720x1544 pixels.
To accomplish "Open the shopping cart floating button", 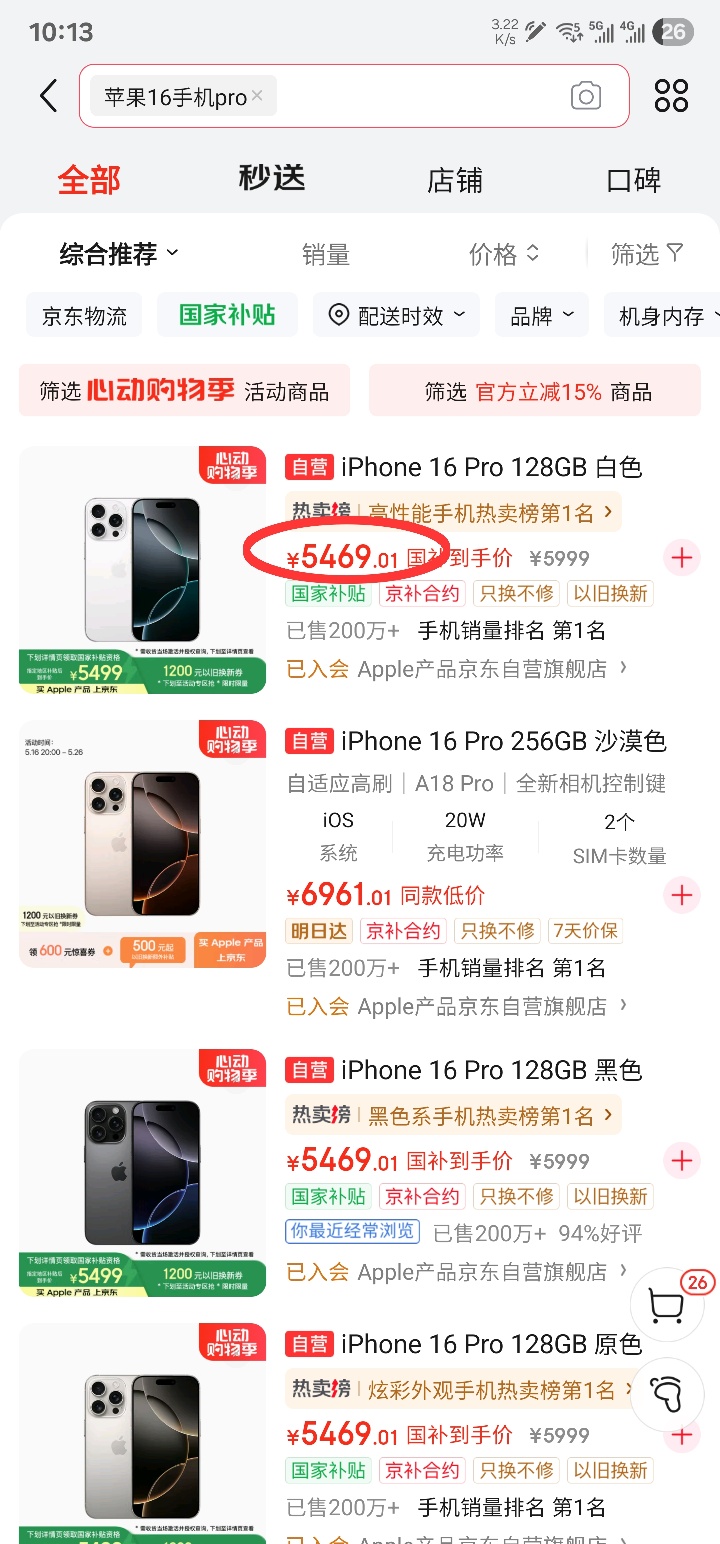I will pyautogui.click(x=666, y=1306).
